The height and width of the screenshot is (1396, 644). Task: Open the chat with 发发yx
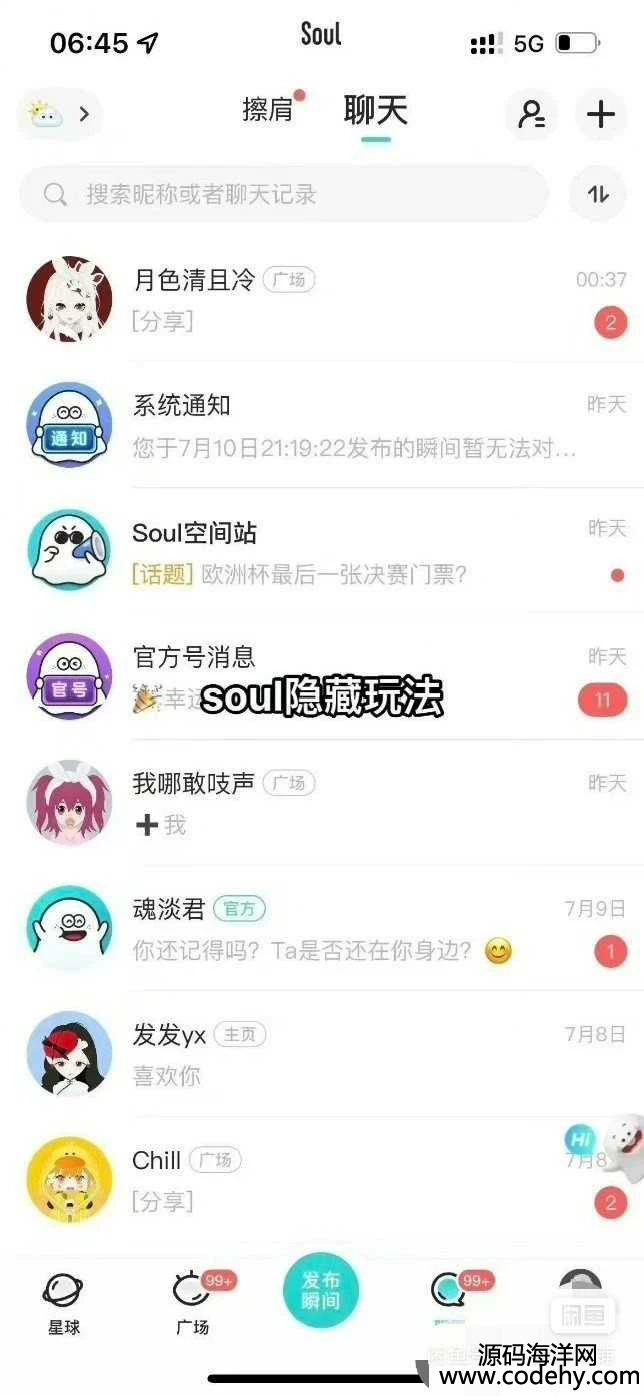[330, 1054]
